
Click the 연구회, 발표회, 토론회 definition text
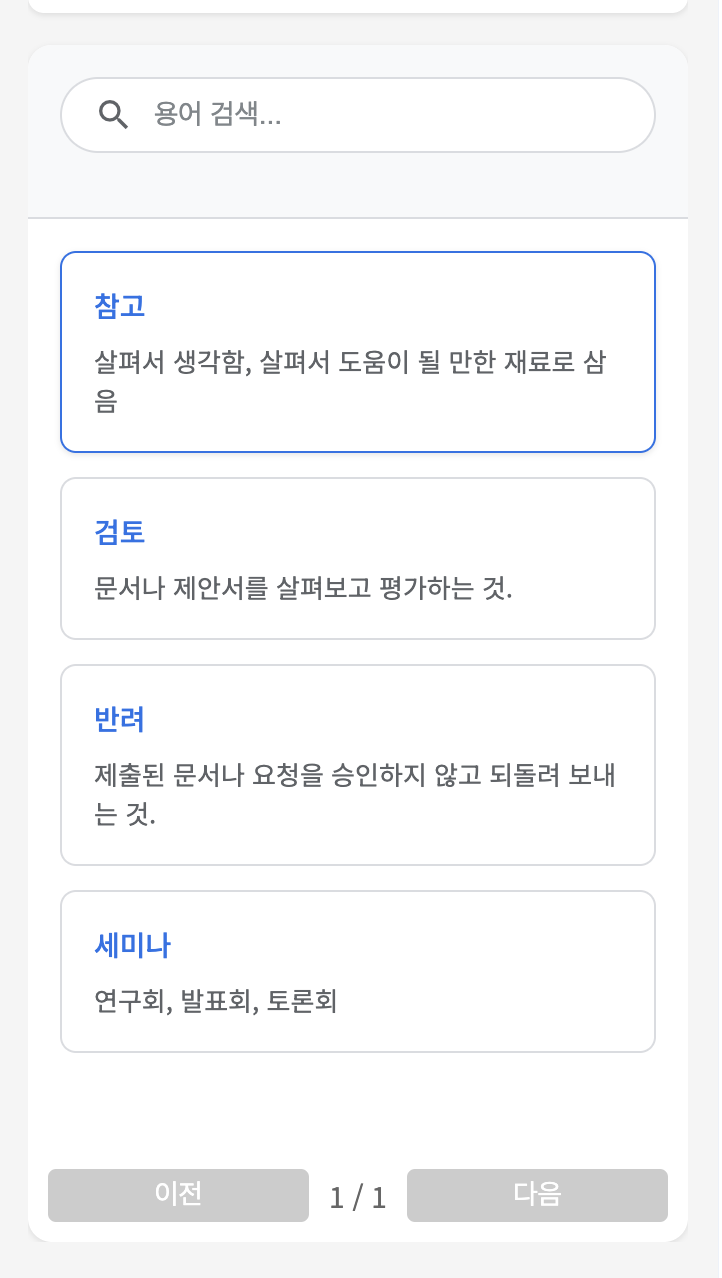[215, 1001]
